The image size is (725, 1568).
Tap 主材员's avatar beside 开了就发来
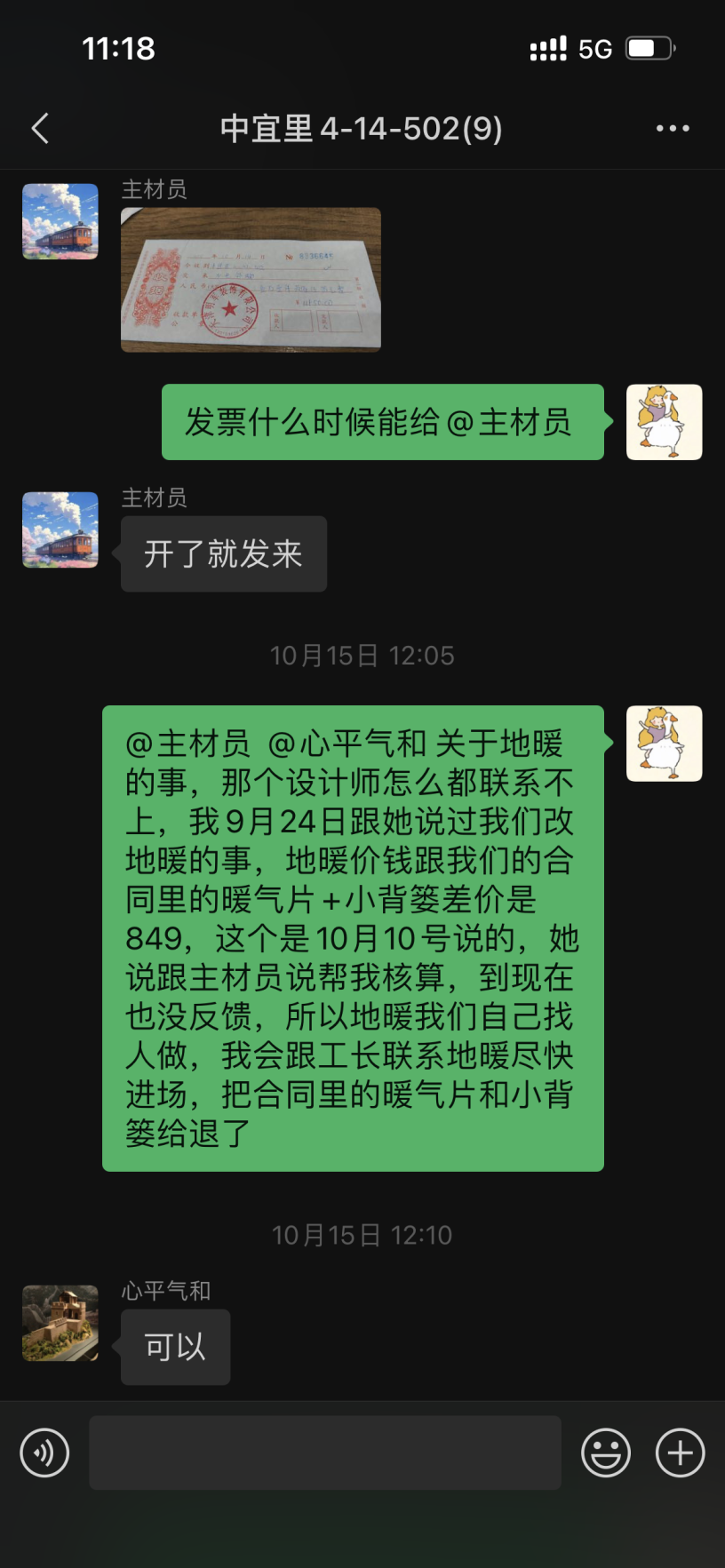point(60,529)
